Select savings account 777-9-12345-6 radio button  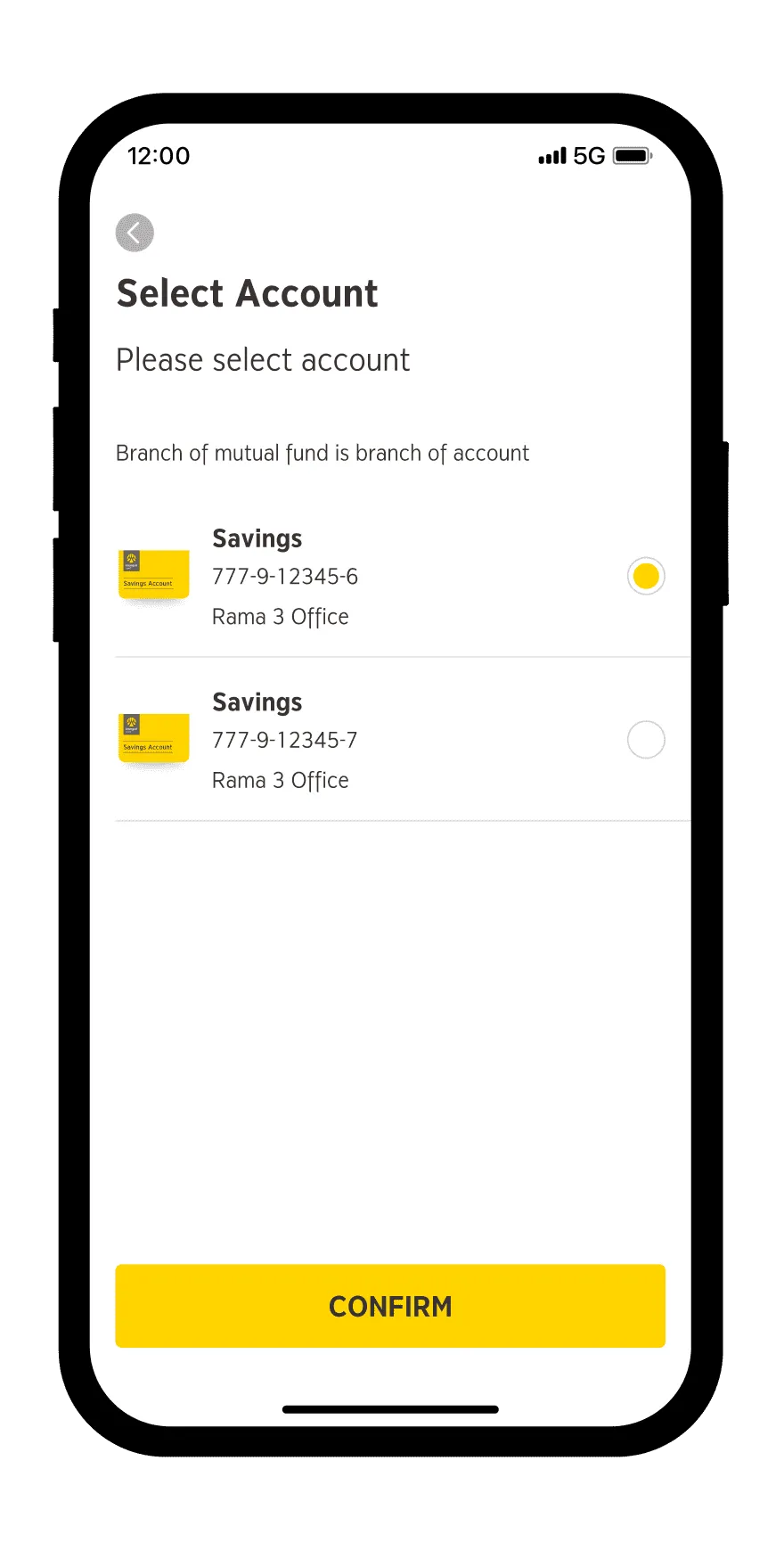click(x=646, y=576)
